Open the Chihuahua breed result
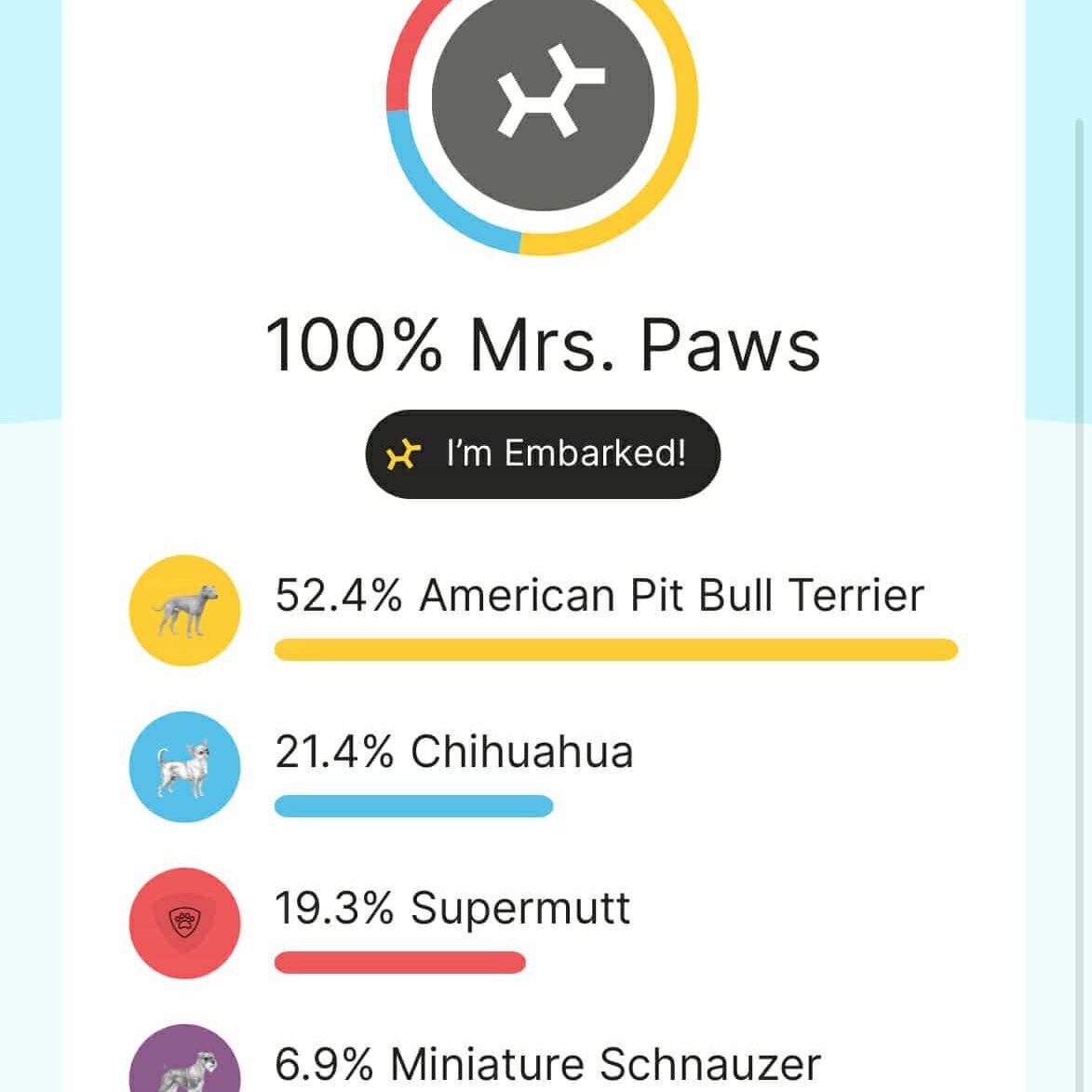Image resolution: width=1092 pixels, height=1092 pixels. (454, 752)
